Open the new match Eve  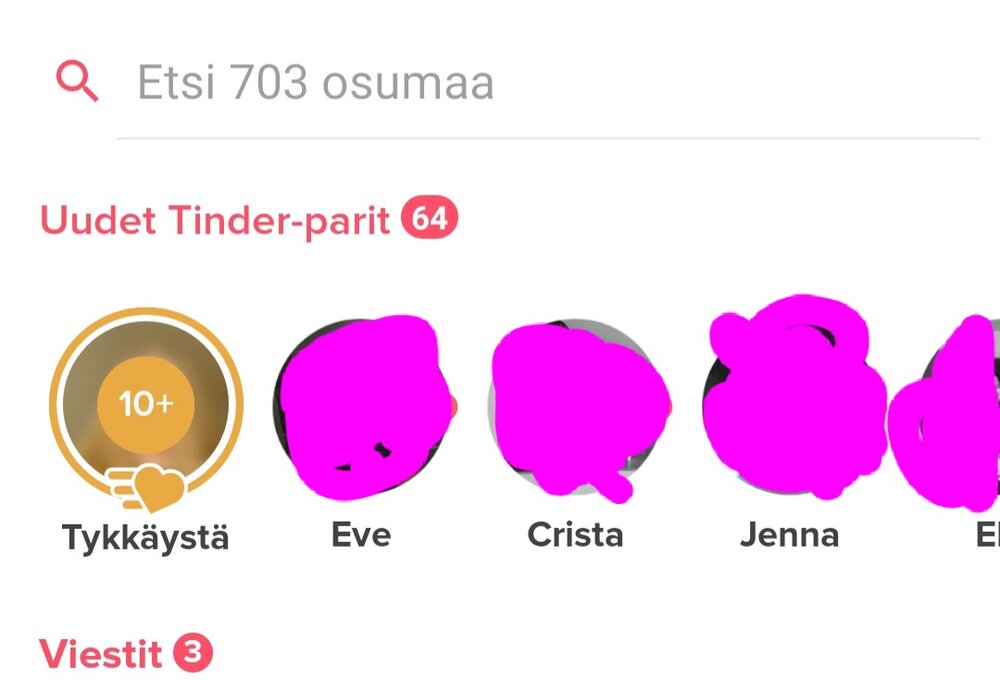coord(361,407)
